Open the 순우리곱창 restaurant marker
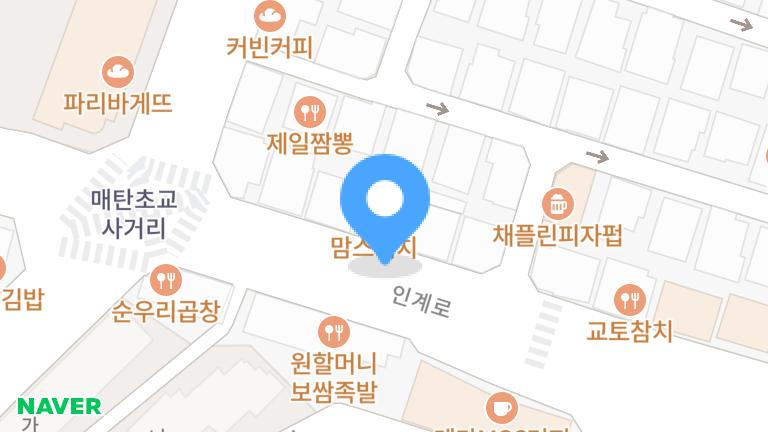This screenshot has width=768, height=432. point(166,280)
